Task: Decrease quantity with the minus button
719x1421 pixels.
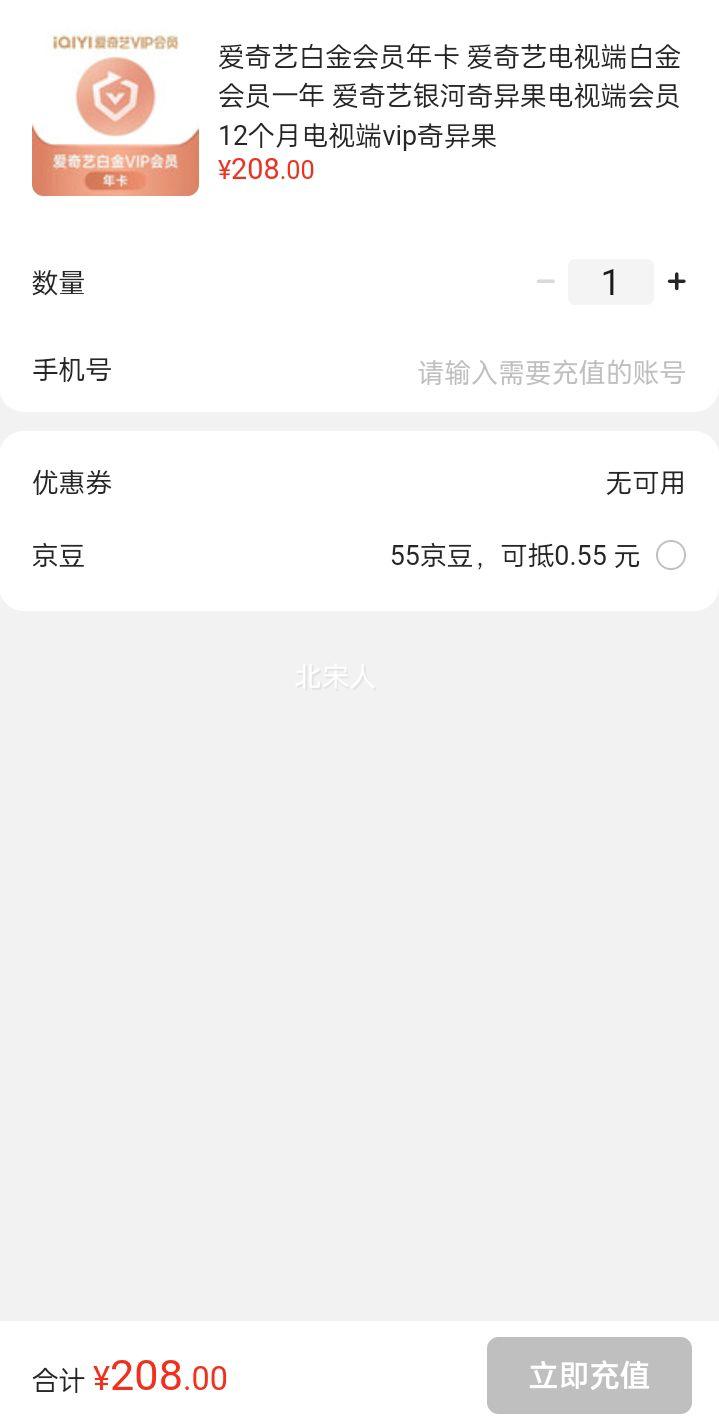Action: pos(545,282)
